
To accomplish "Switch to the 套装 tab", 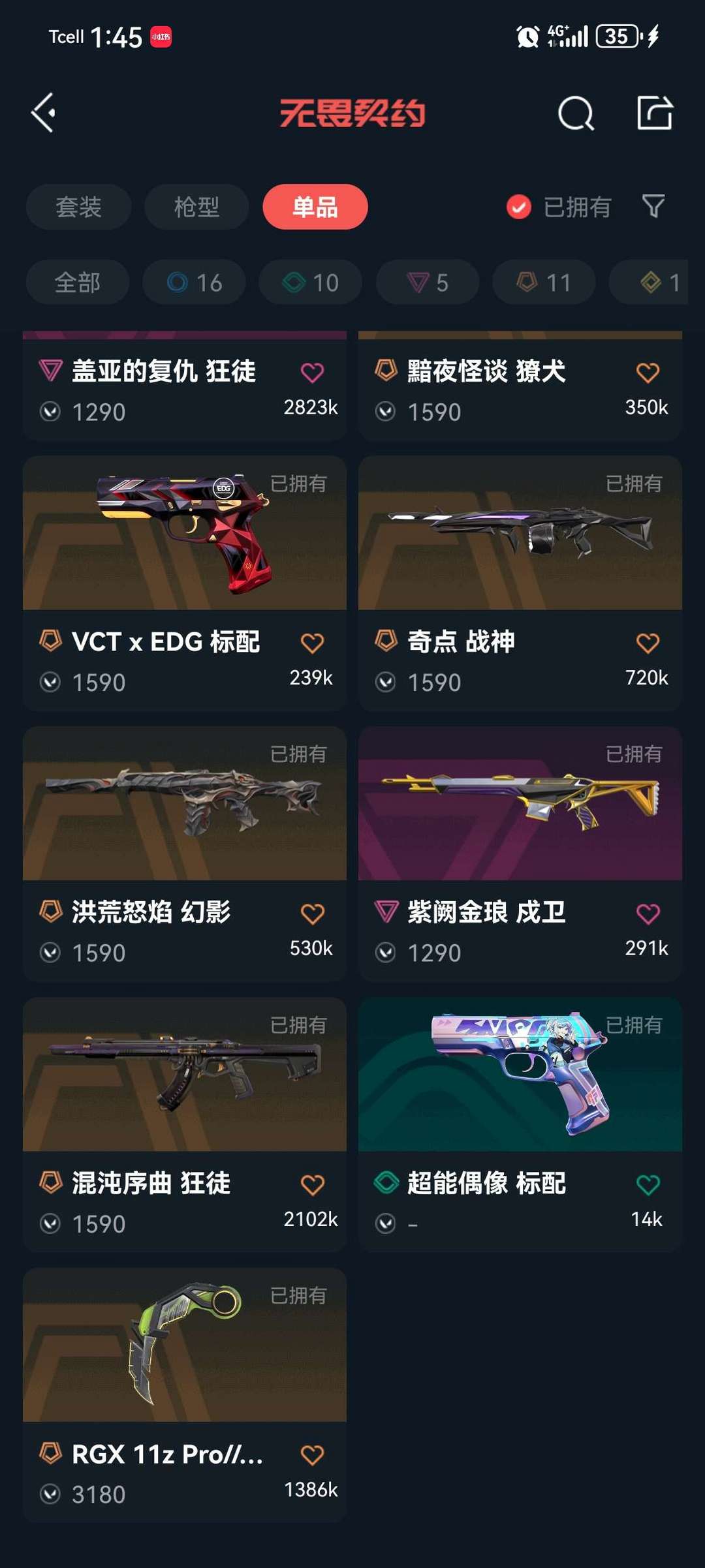I will click(x=78, y=207).
